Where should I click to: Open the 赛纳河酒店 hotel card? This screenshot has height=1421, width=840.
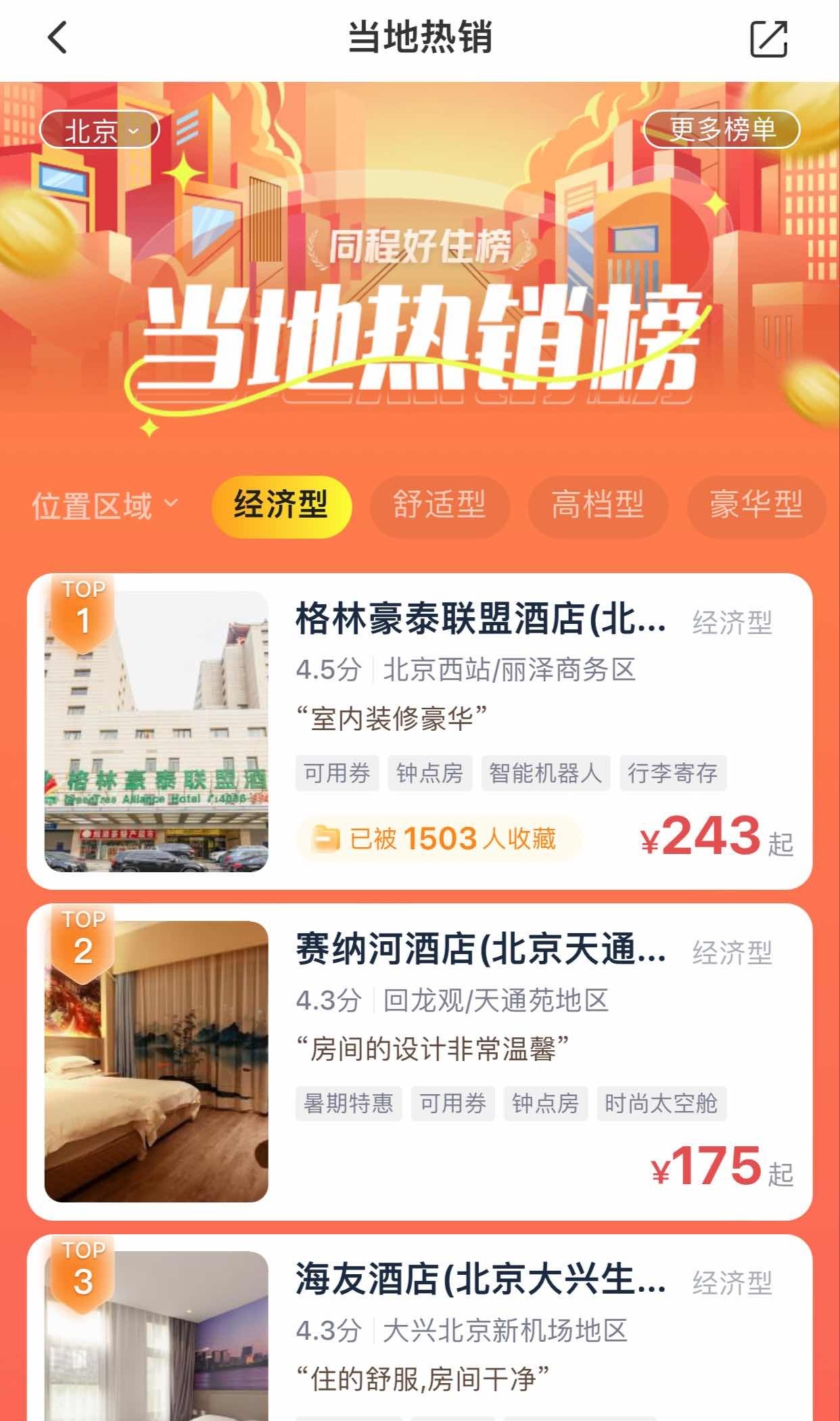tap(480, 949)
